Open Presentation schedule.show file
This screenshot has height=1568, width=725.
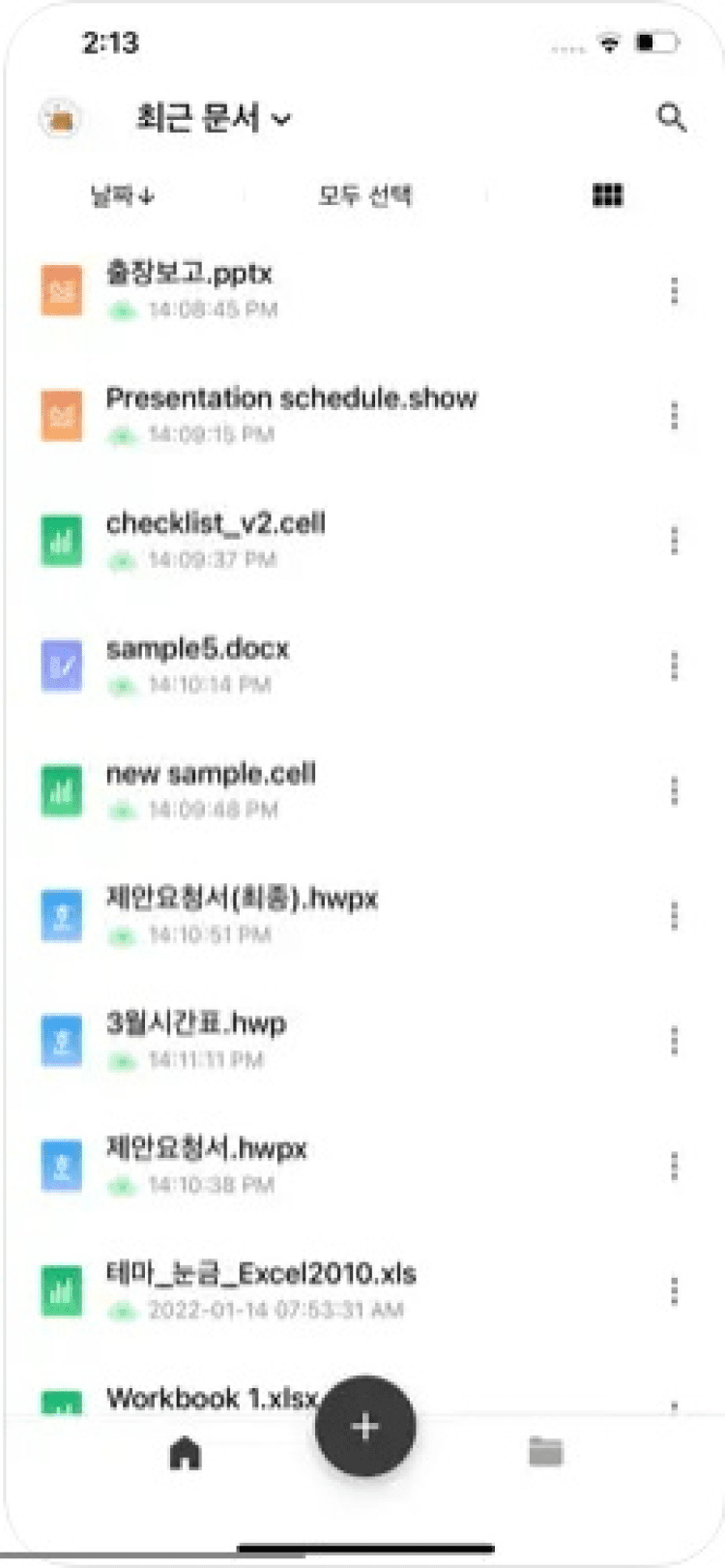[290, 399]
